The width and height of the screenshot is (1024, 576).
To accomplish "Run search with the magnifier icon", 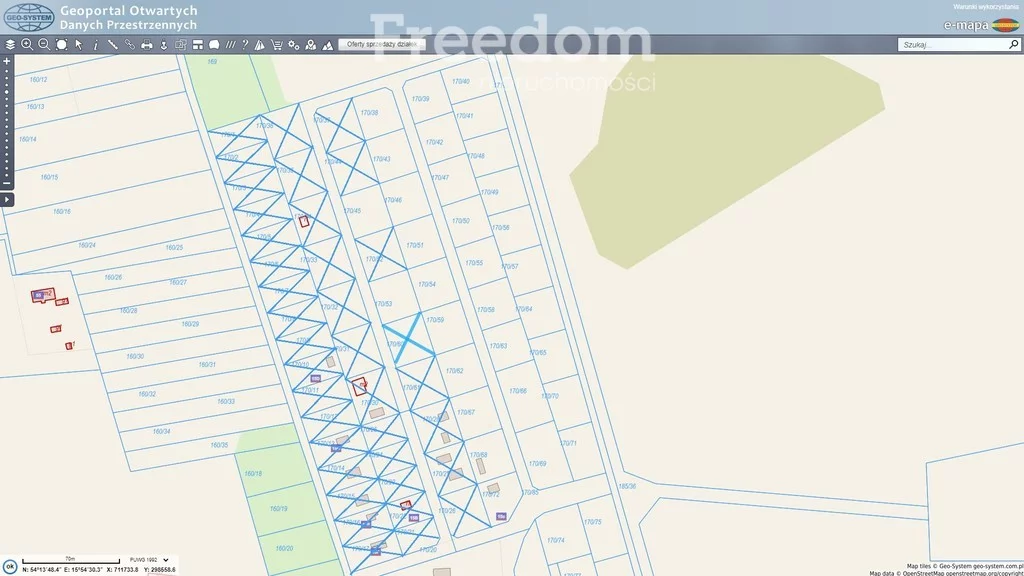I will pyautogui.click(x=1013, y=45).
